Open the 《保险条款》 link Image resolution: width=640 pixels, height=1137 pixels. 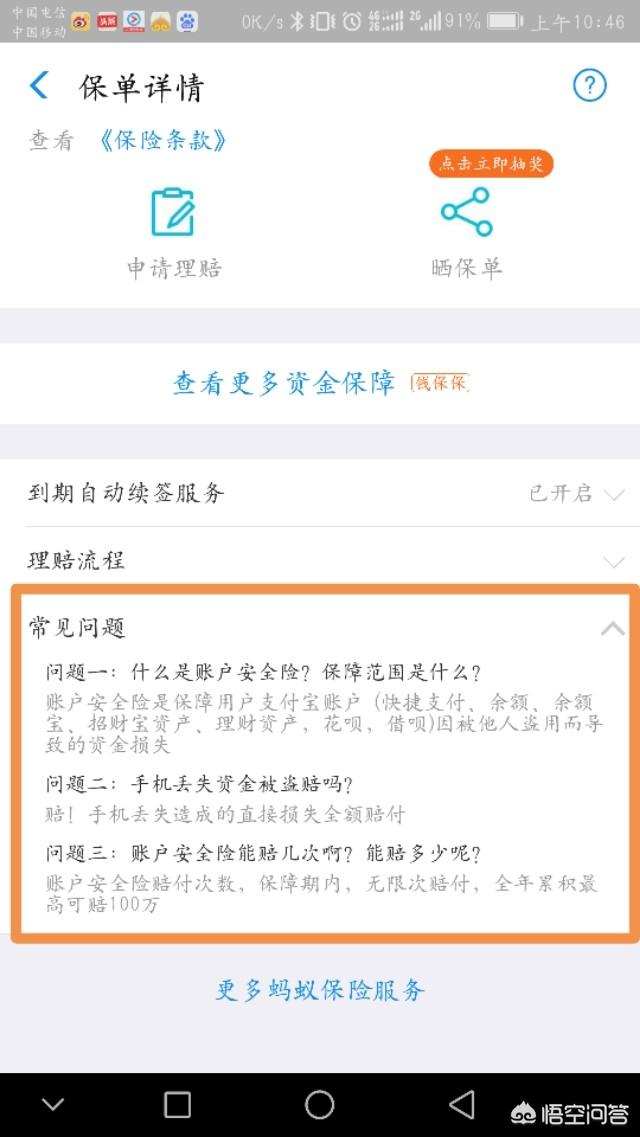(162, 140)
